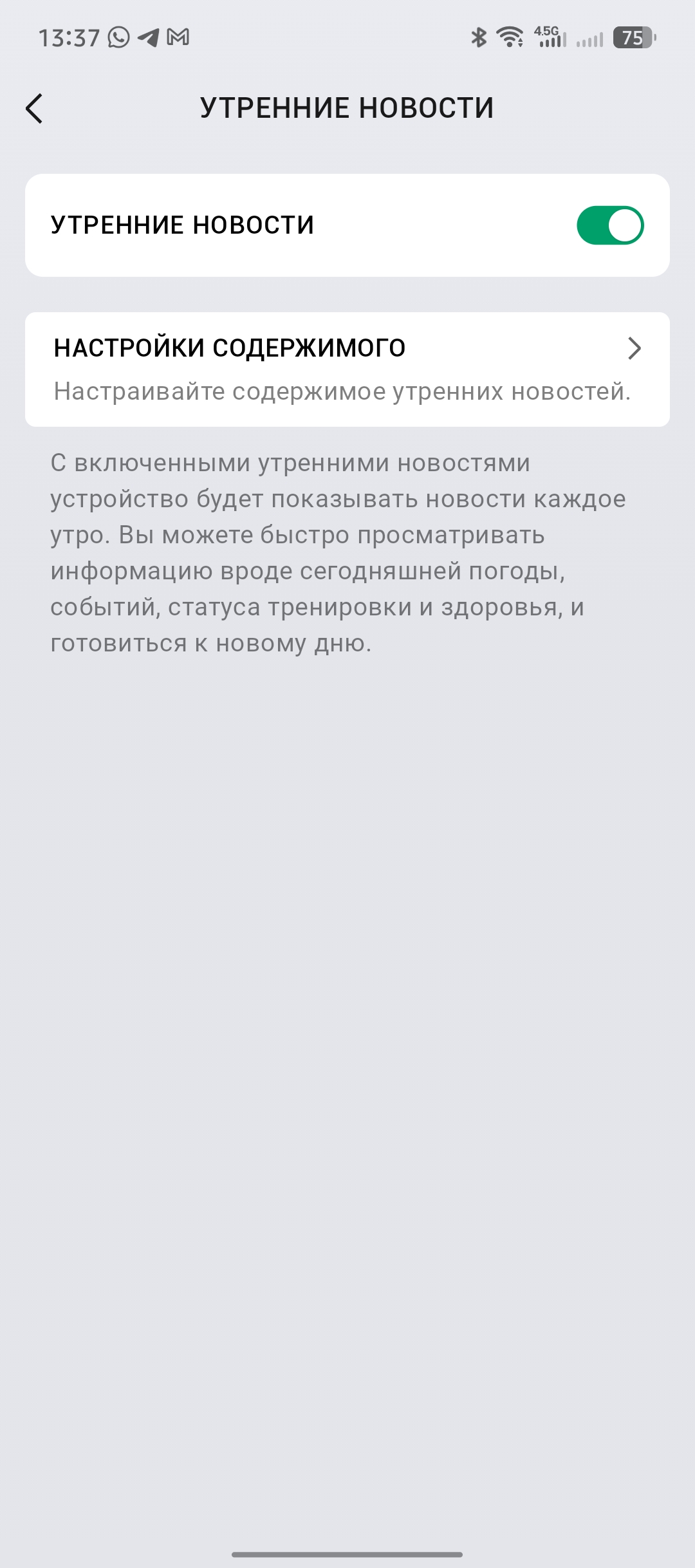Turn off the Утренние новости switch
The width and height of the screenshot is (695, 1568).
pos(609,225)
